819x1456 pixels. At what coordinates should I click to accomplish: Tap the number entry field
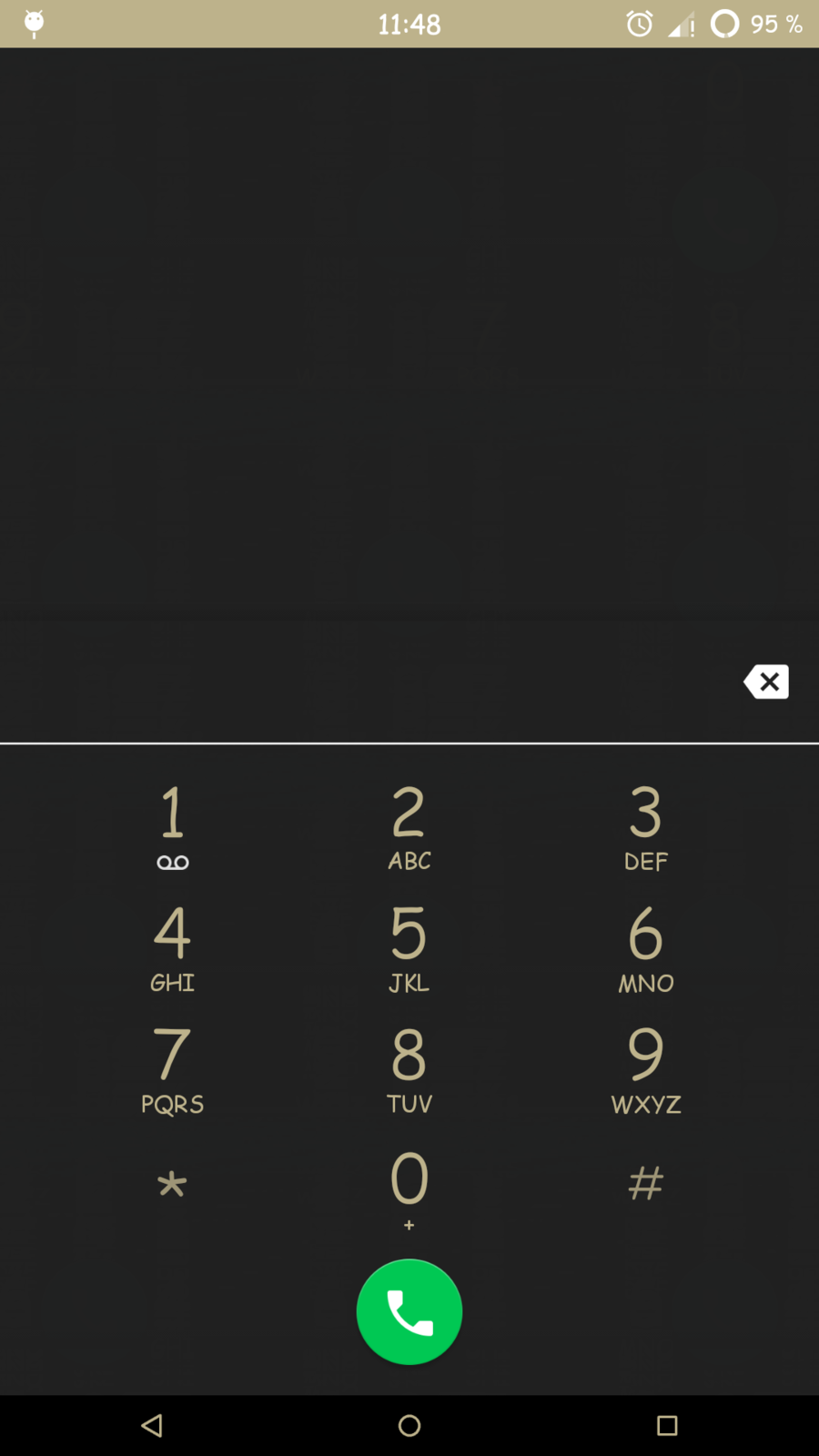point(364,682)
